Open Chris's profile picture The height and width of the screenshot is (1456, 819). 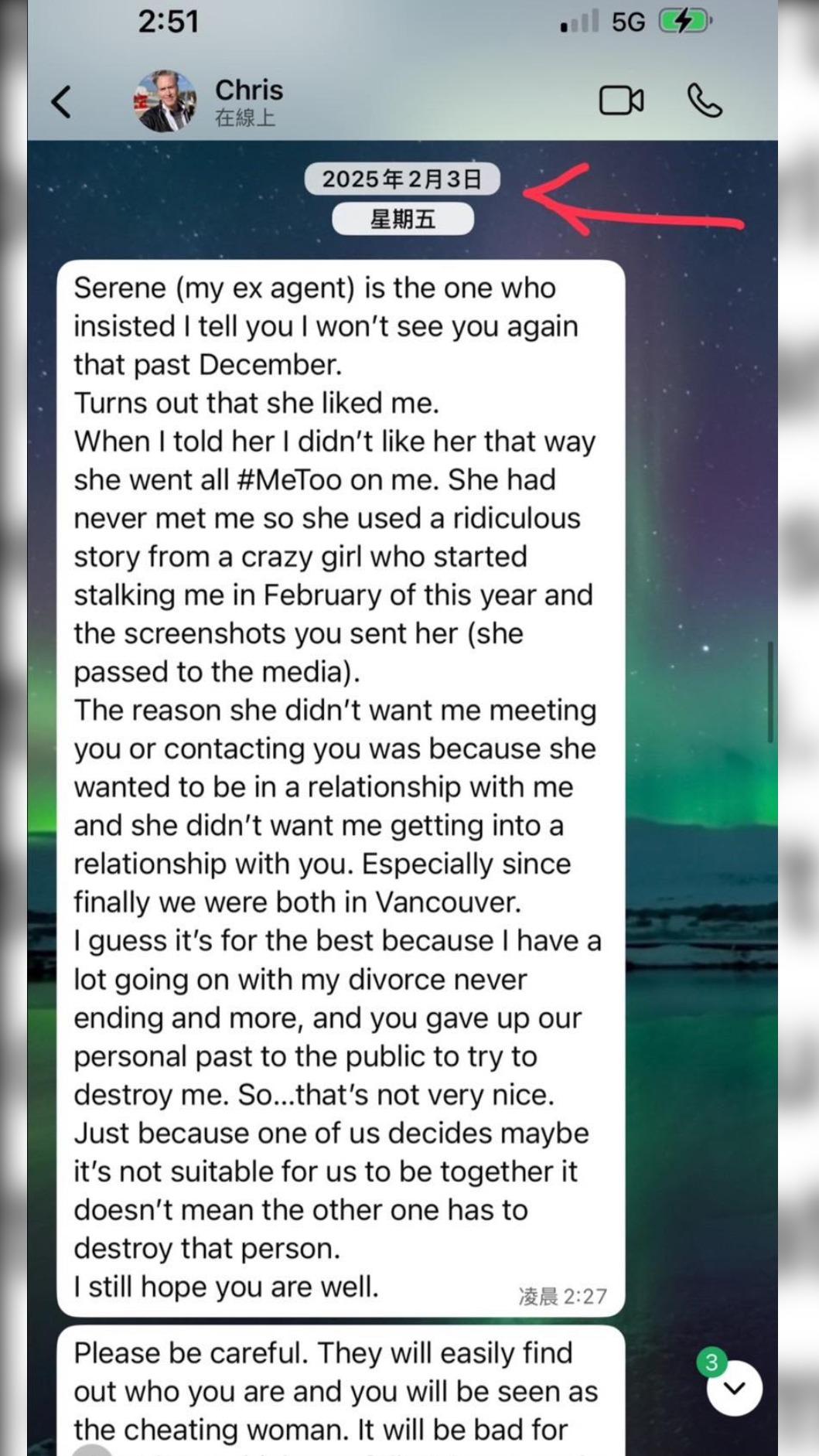165,101
